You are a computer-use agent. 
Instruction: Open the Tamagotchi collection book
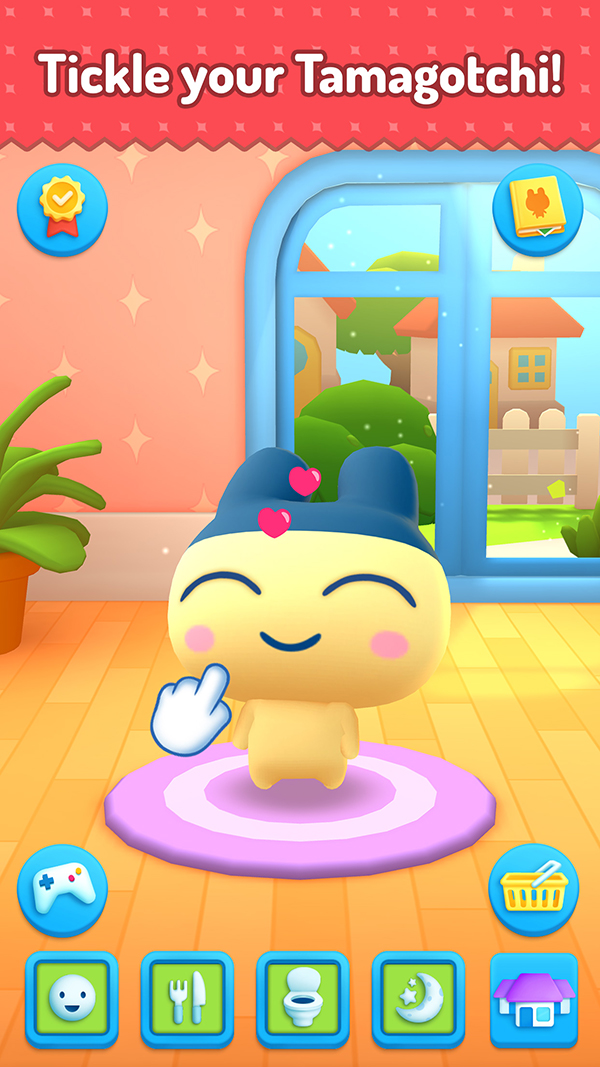coord(538,211)
